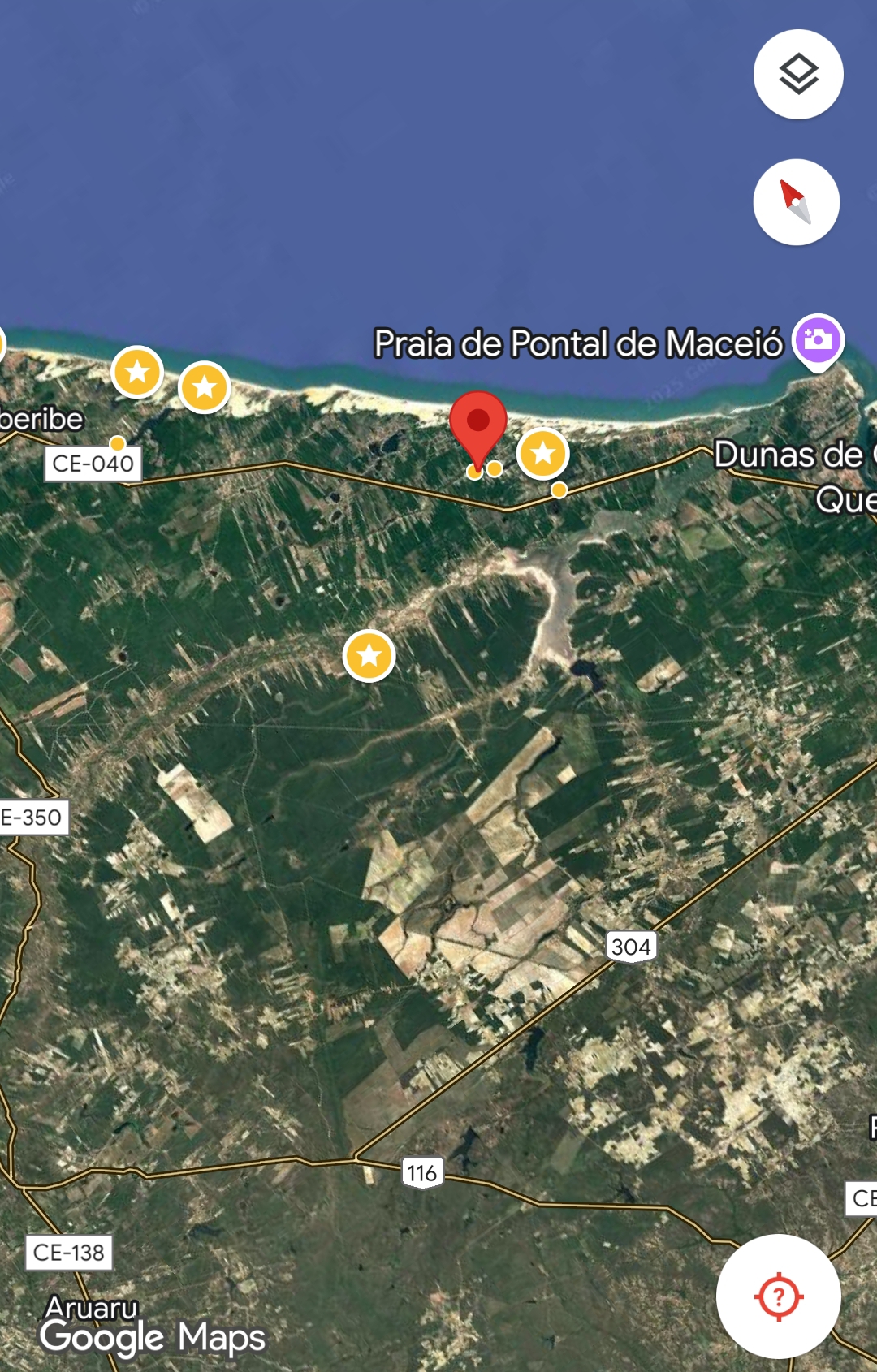Screen dimensions: 877x1372
Task: Center map on my current location
Action: tap(778, 1296)
